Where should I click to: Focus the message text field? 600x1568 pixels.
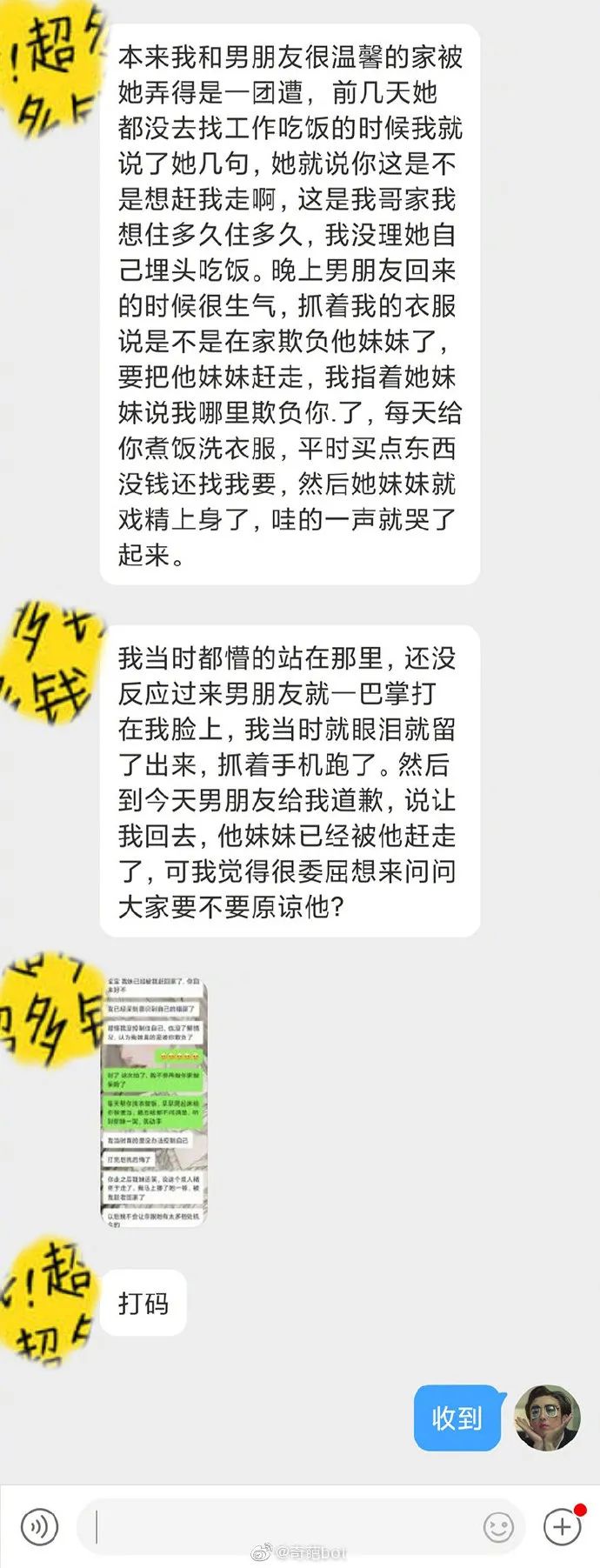click(278, 1526)
